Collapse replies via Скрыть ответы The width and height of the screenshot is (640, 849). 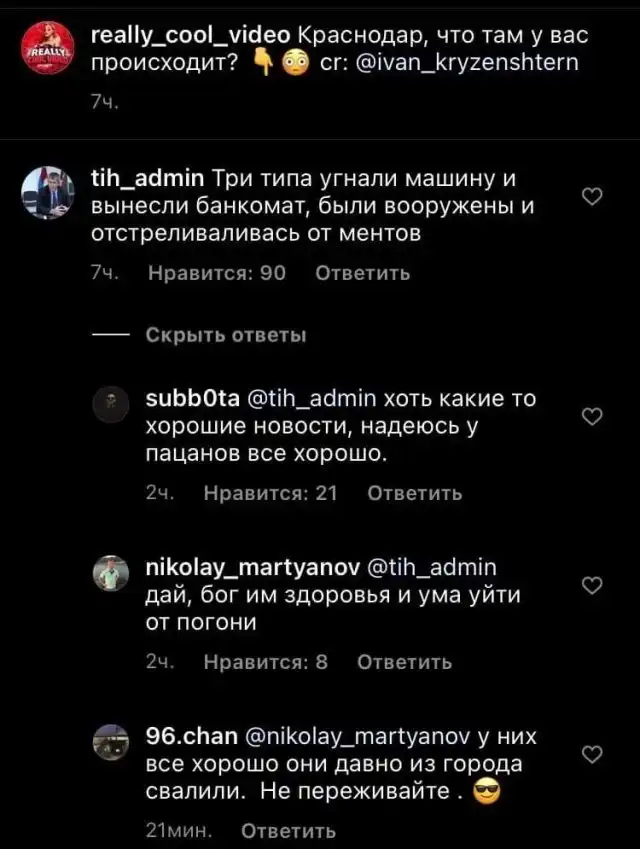pos(226,335)
